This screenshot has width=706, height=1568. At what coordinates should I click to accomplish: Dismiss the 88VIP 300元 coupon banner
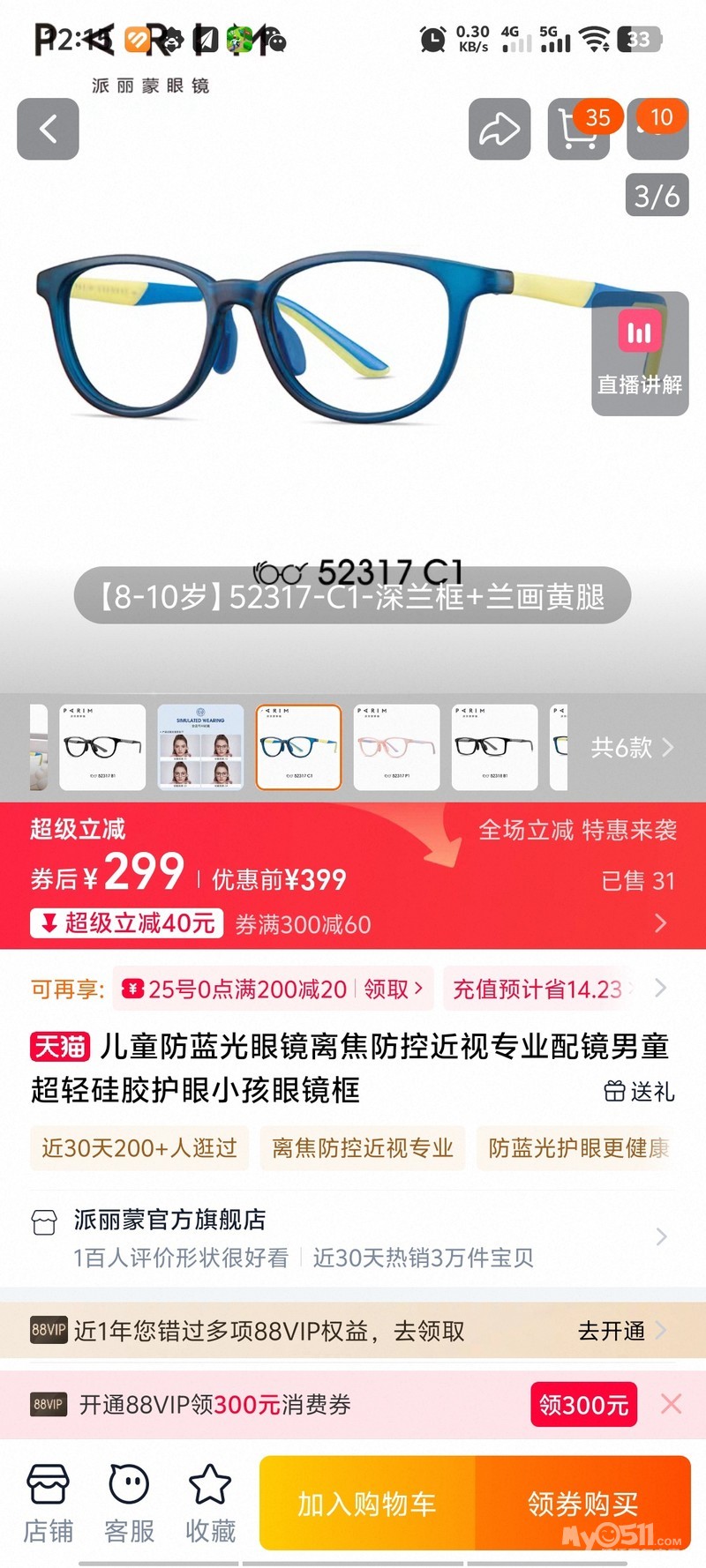[671, 1404]
